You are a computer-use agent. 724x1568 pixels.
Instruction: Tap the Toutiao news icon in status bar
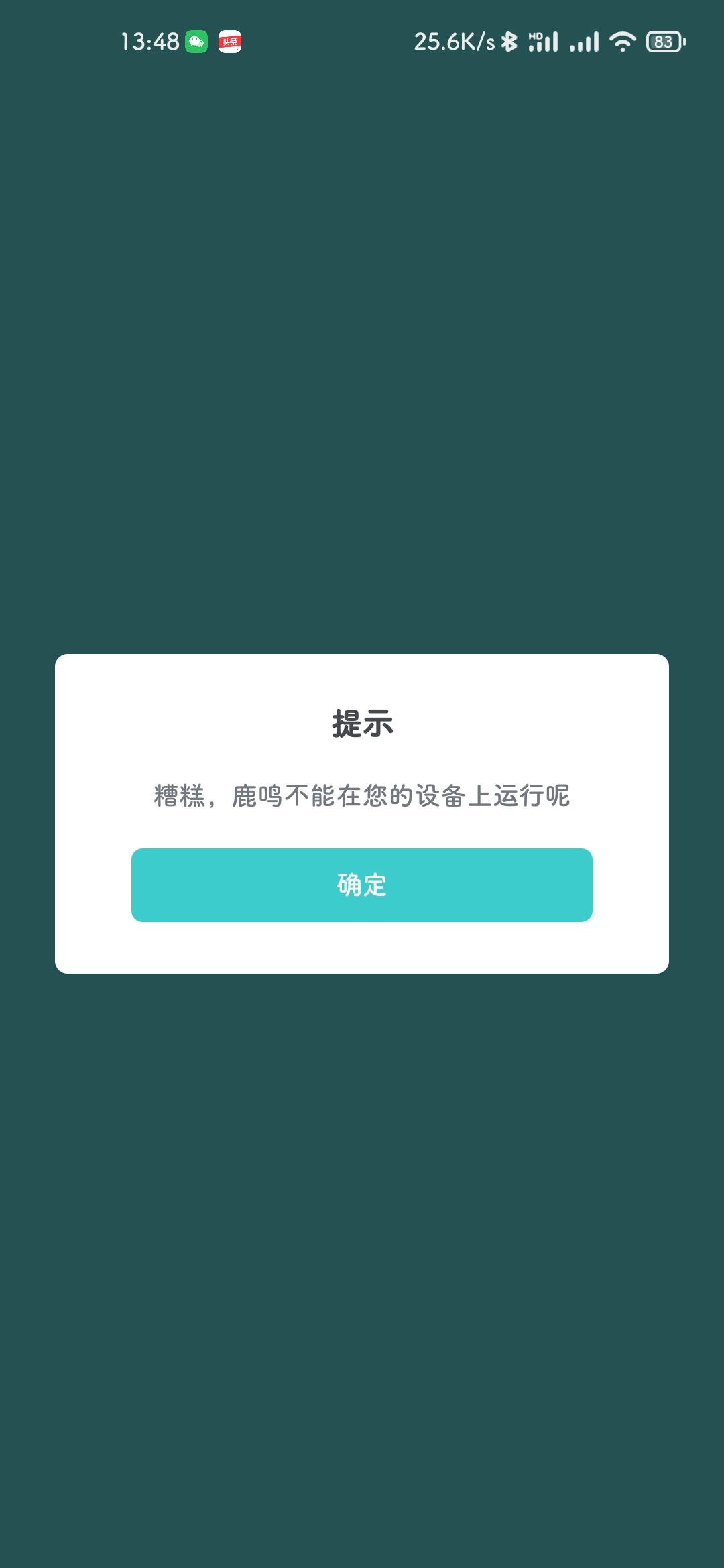(231, 42)
